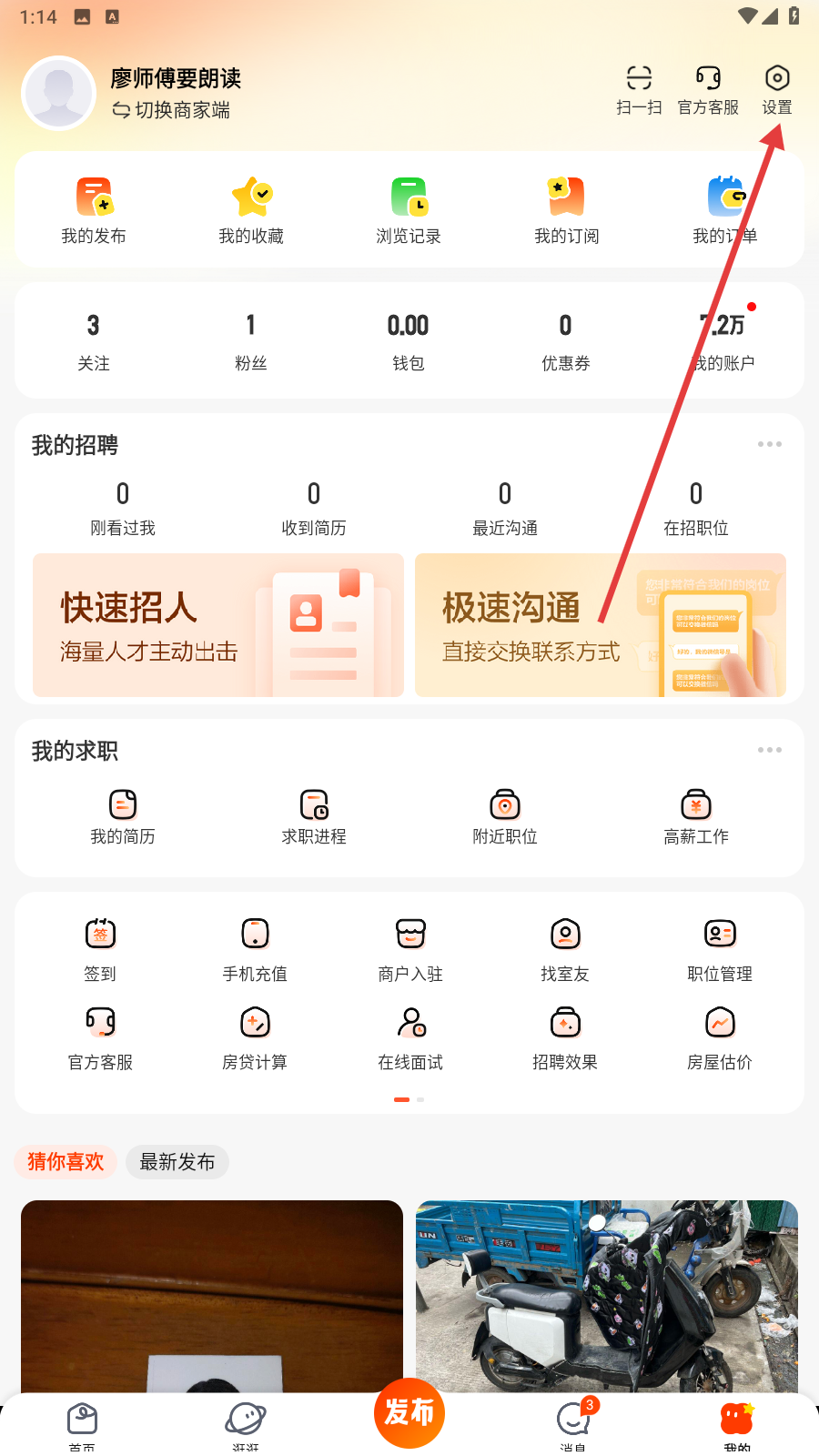Screen dimensions: 819x1456
Task: Open 我的收藏 favorites
Action: tap(251, 211)
